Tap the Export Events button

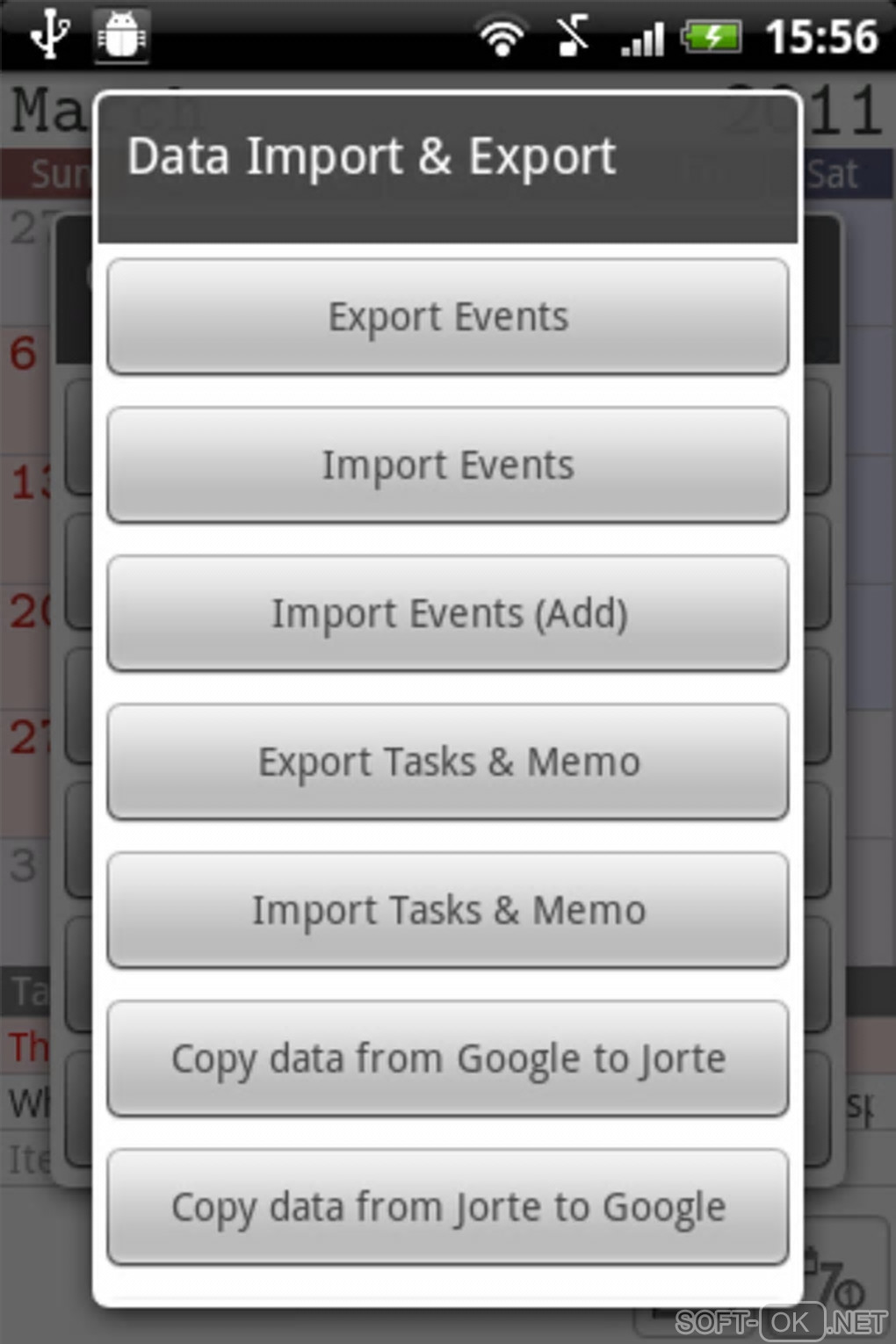pyautogui.click(x=448, y=316)
